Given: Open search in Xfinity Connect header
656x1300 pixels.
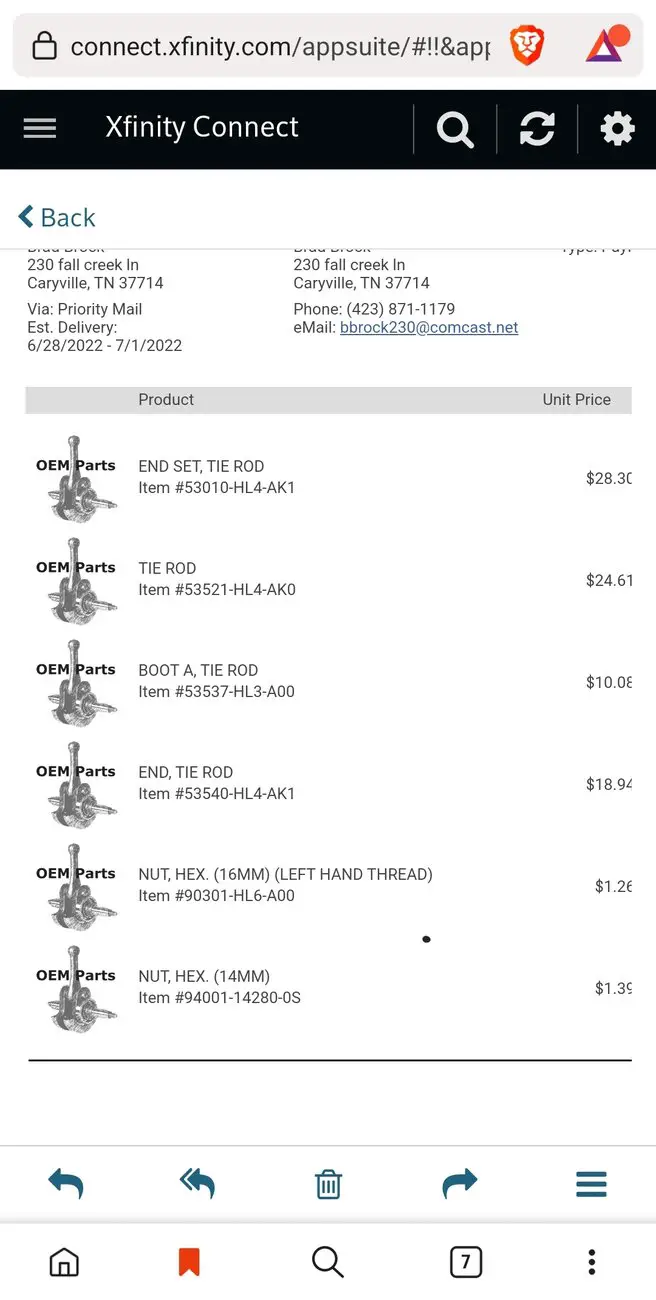Looking at the screenshot, I should 455,129.
